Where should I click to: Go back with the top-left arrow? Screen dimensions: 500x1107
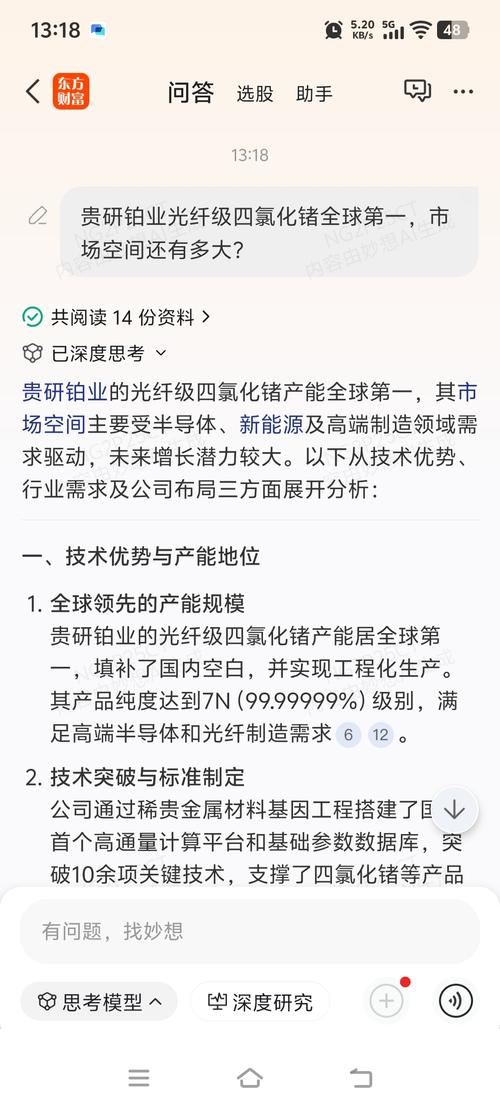tap(32, 92)
